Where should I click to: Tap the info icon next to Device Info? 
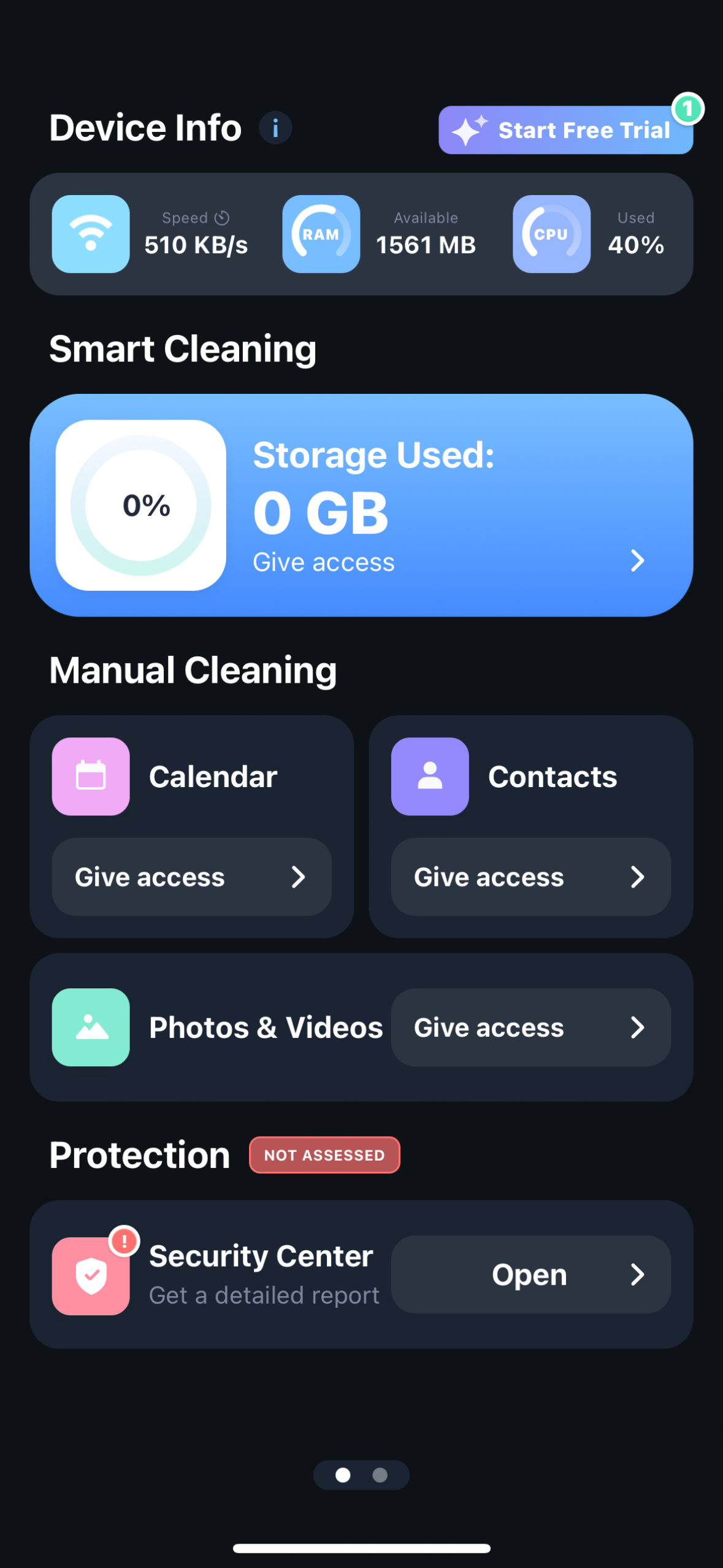[275, 128]
